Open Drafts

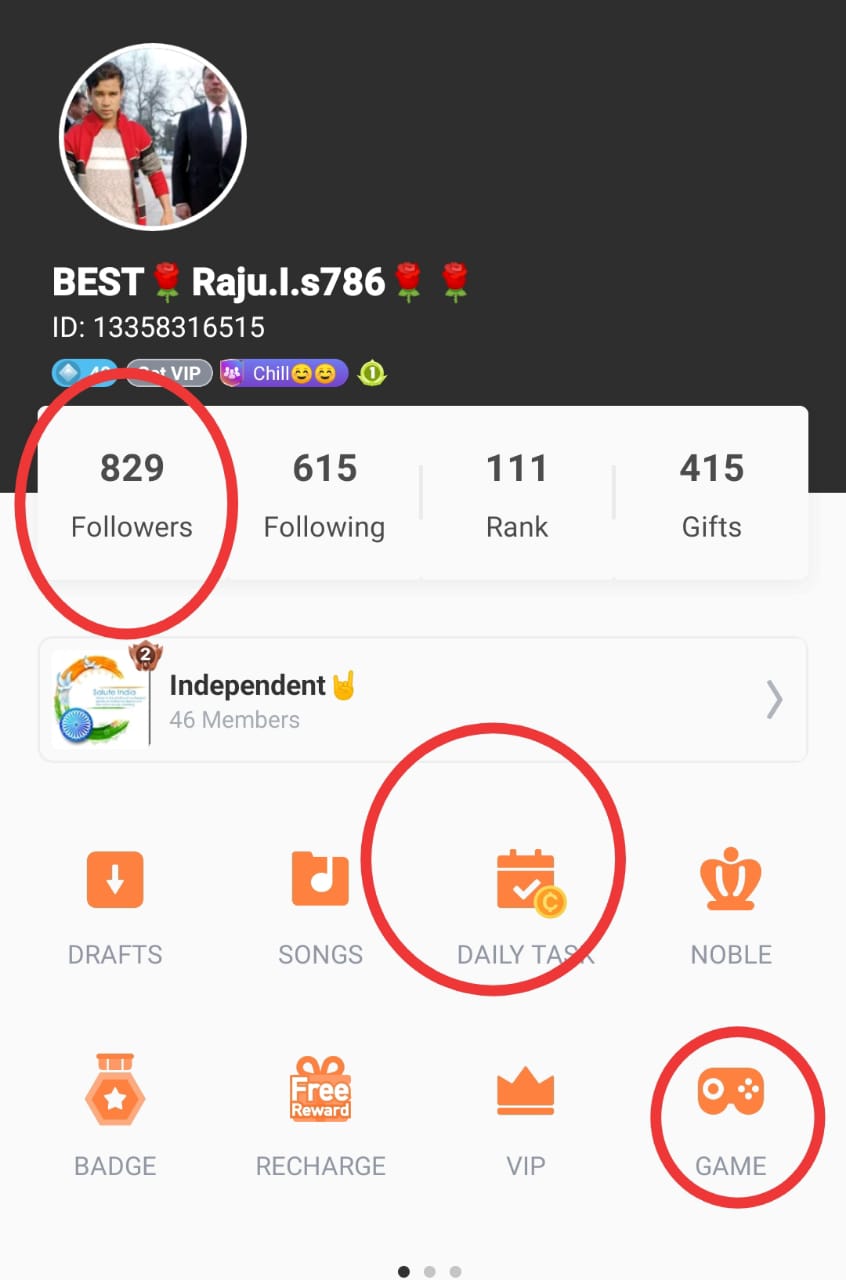[x=115, y=905]
